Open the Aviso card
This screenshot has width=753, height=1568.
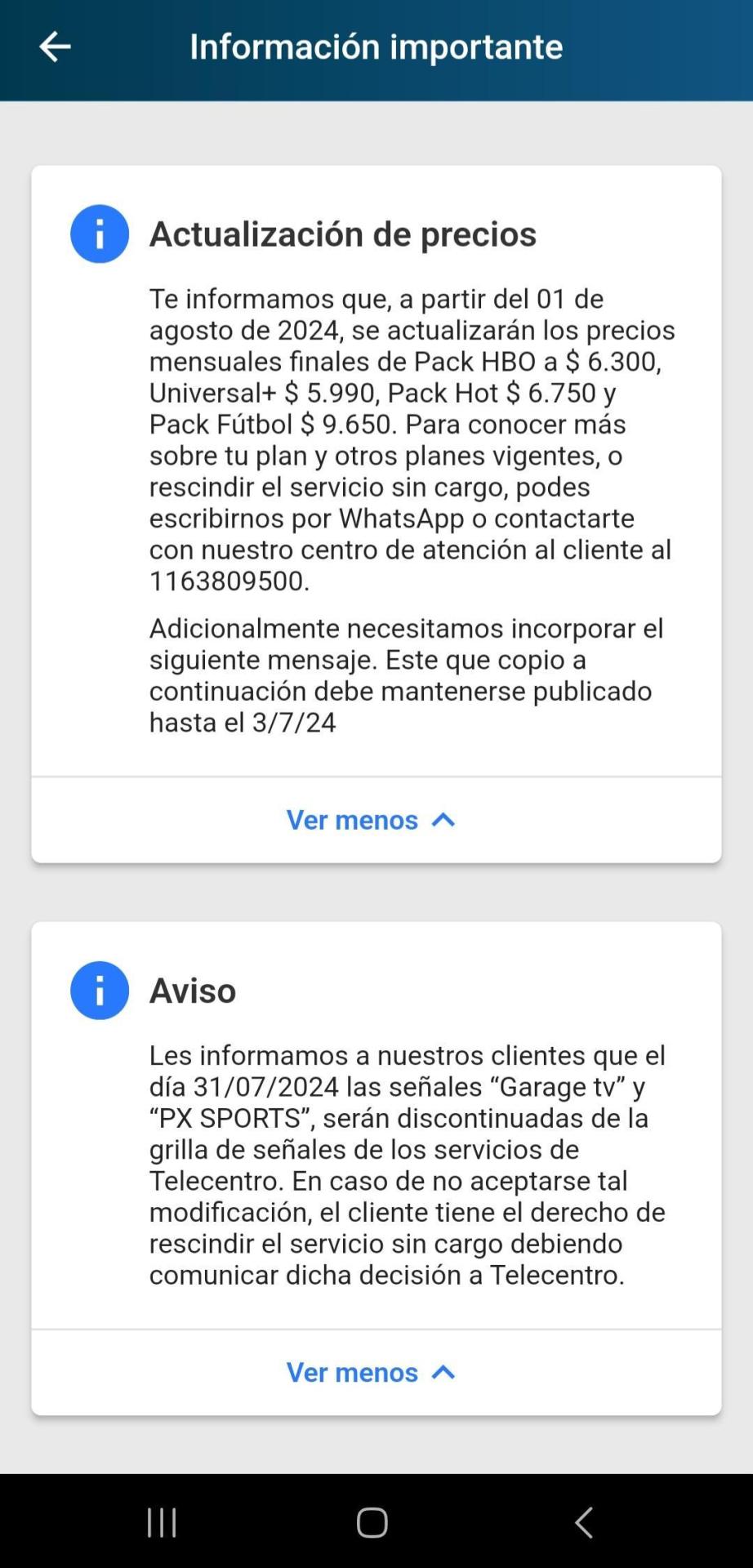[x=376, y=1160]
